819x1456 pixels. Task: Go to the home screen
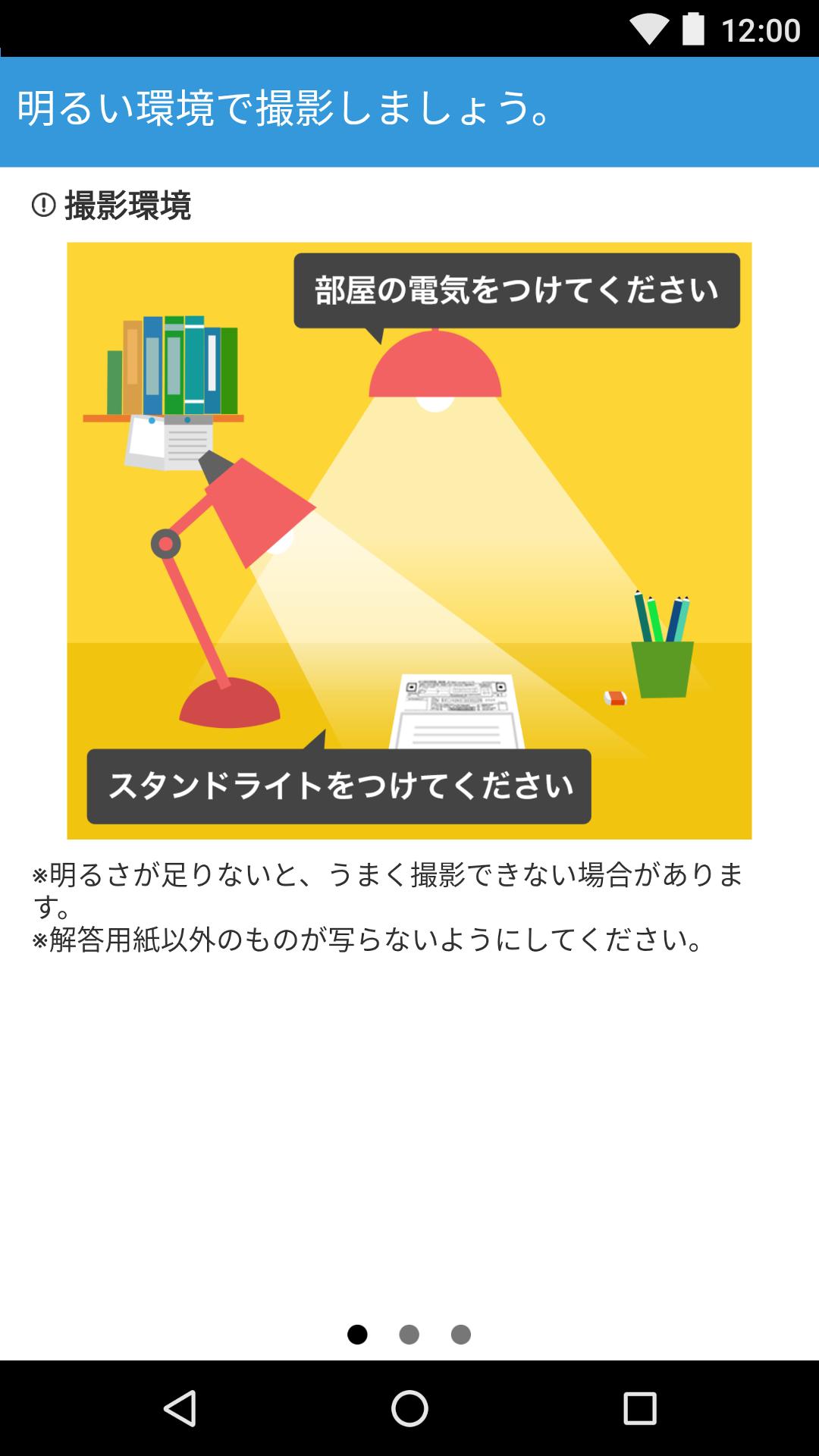pyautogui.click(x=409, y=1408)
